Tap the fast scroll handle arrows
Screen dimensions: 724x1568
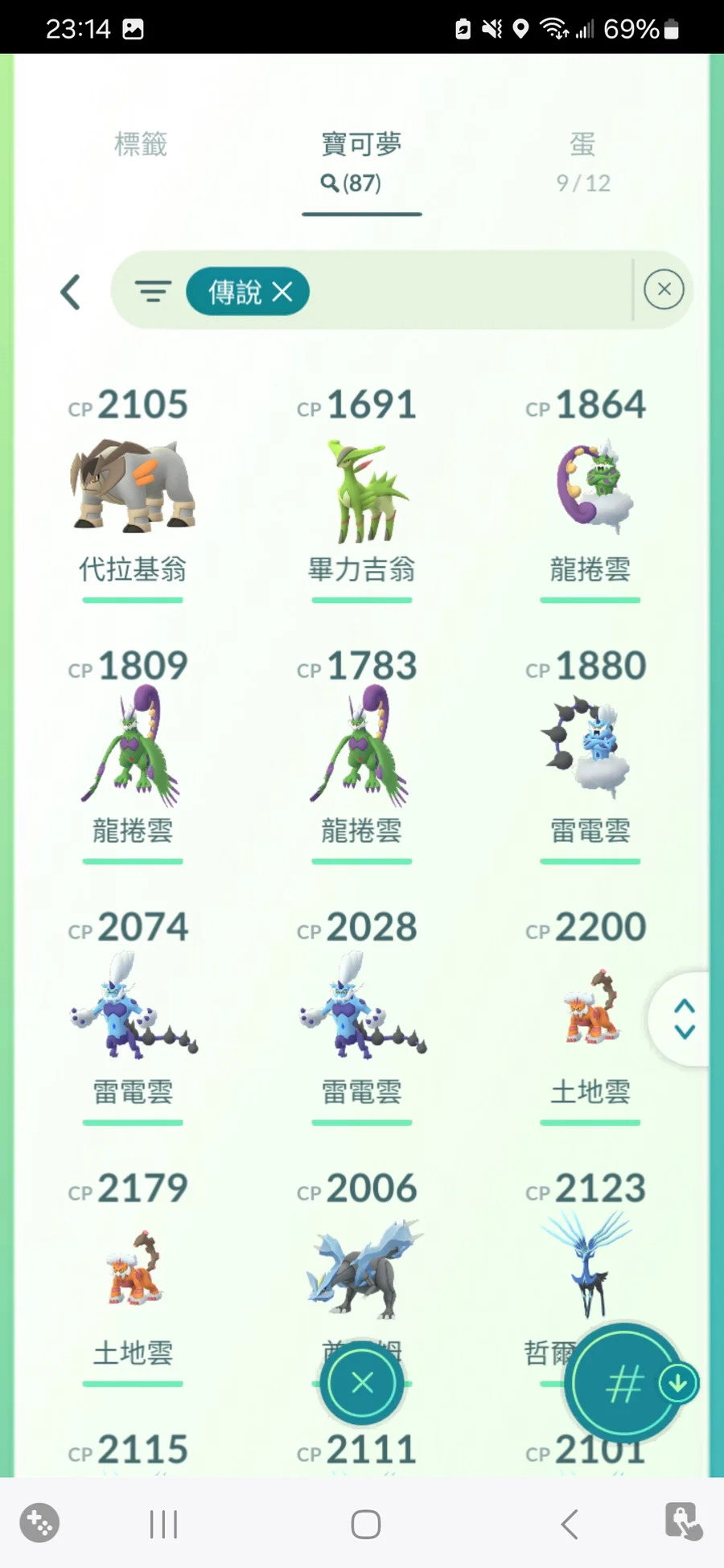[684, 1019]
